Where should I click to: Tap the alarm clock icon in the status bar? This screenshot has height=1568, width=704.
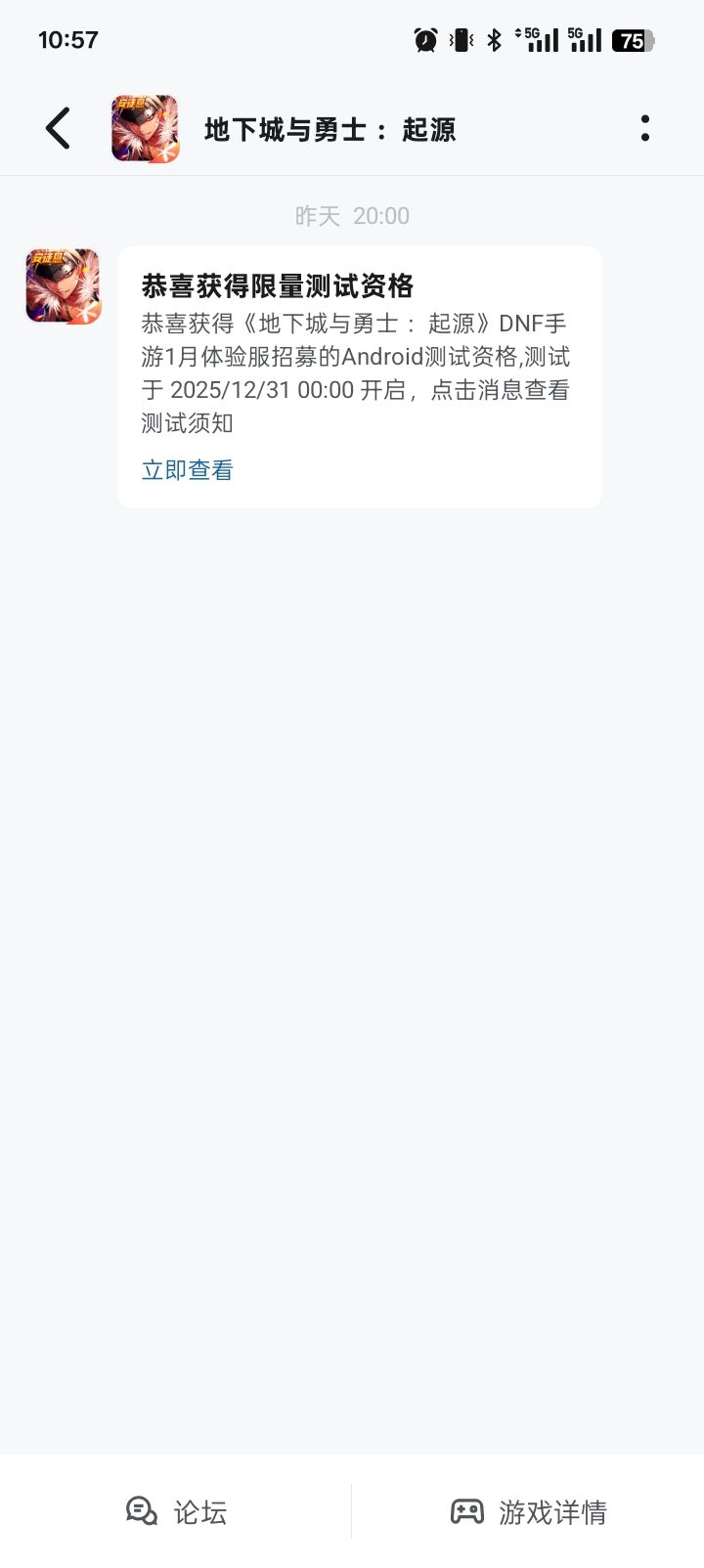click(x=422, y=39)
